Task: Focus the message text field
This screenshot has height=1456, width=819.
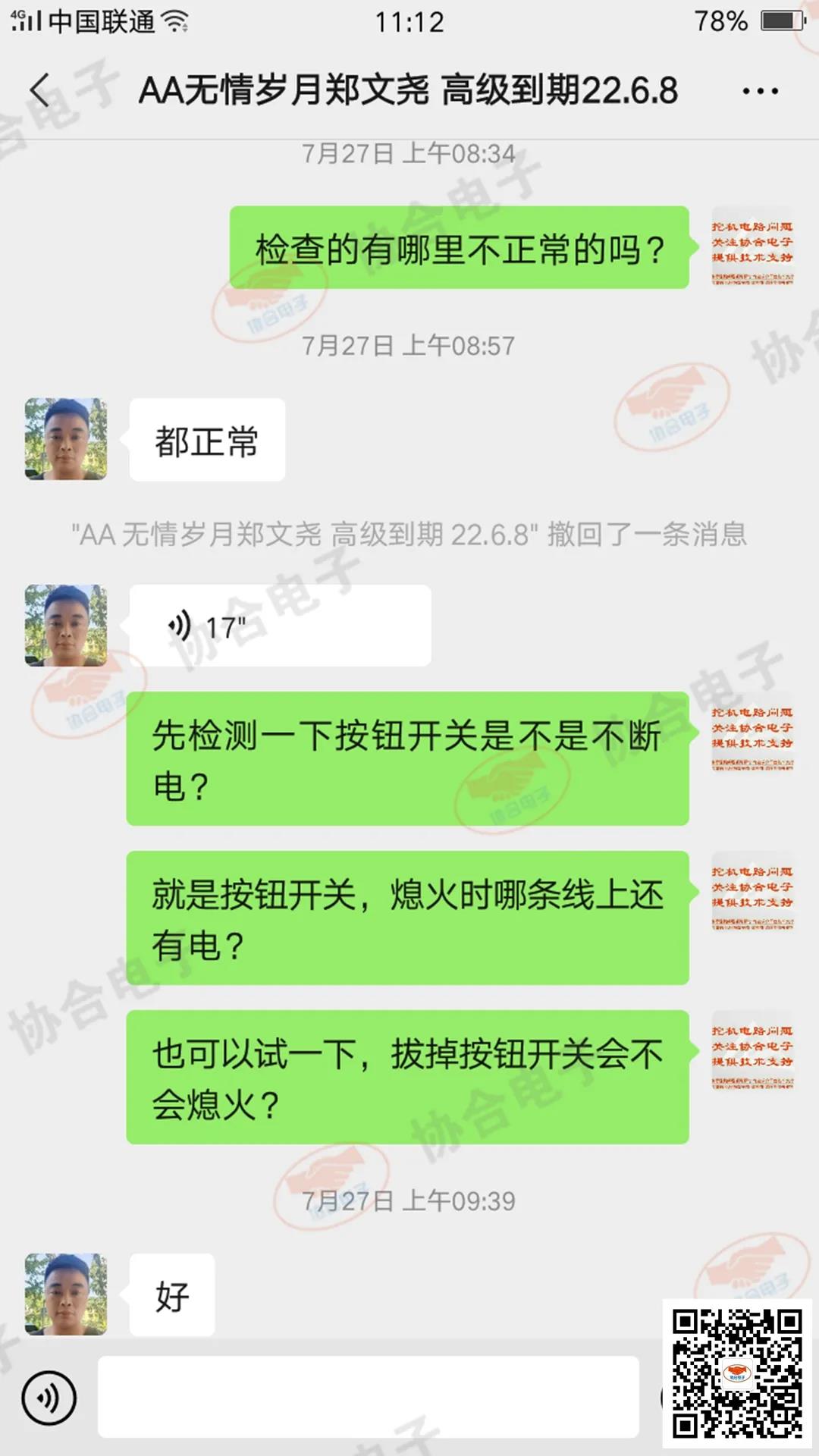Action: 369,1398
